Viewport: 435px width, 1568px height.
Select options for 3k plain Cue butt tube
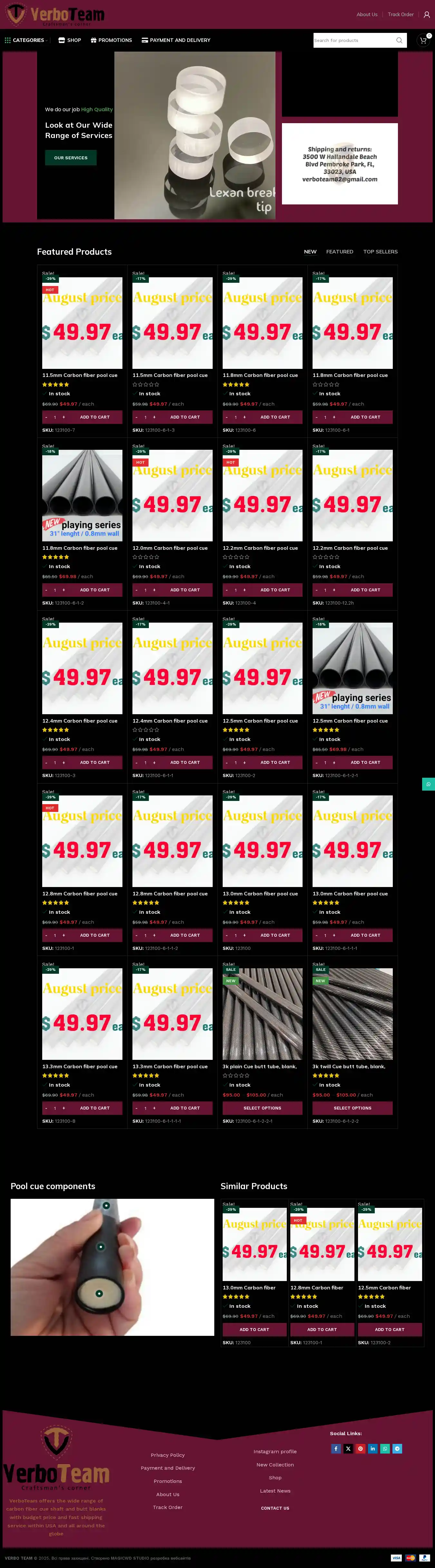[x=262, y=1108]
